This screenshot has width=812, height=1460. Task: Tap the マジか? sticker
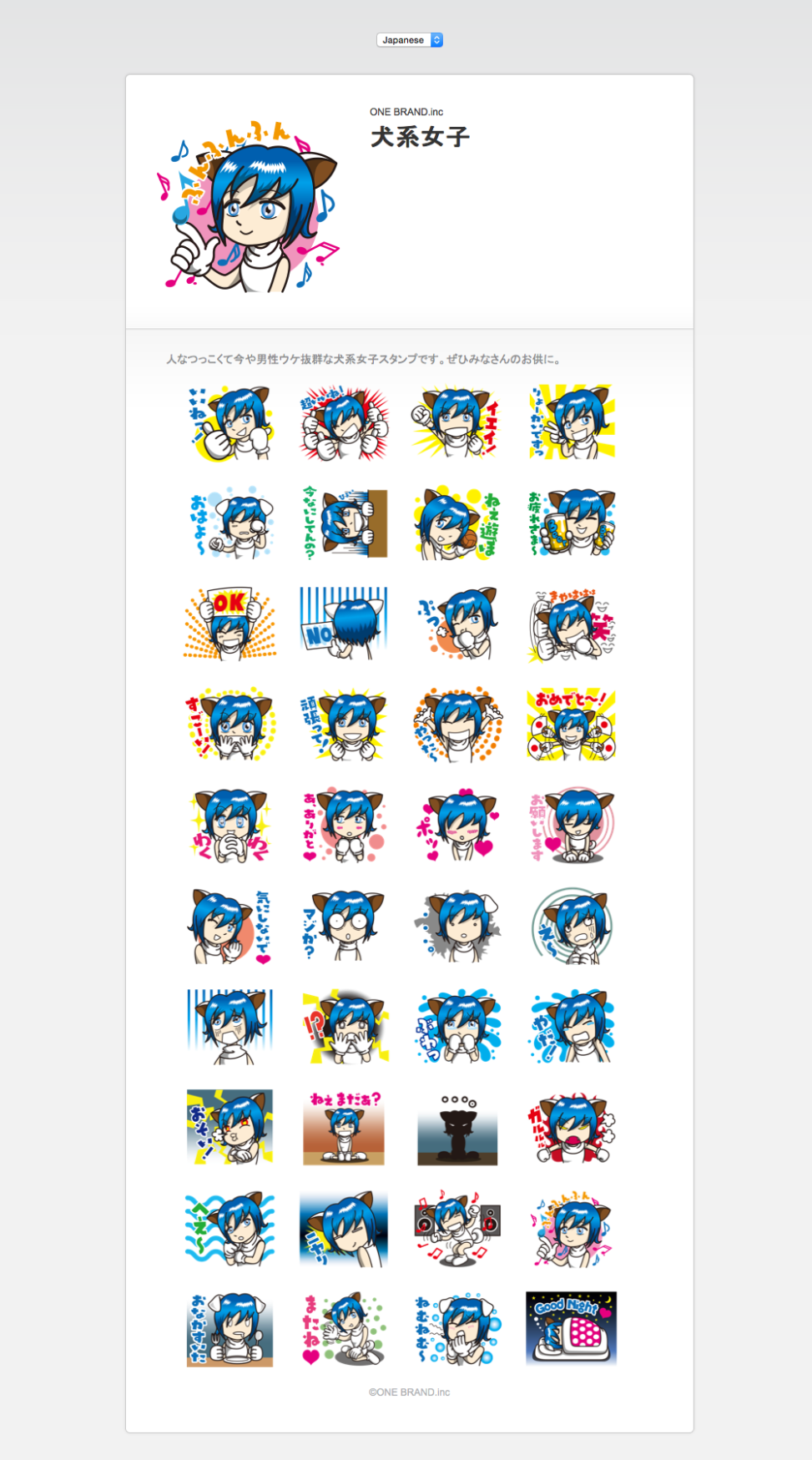tap(344, 926)
